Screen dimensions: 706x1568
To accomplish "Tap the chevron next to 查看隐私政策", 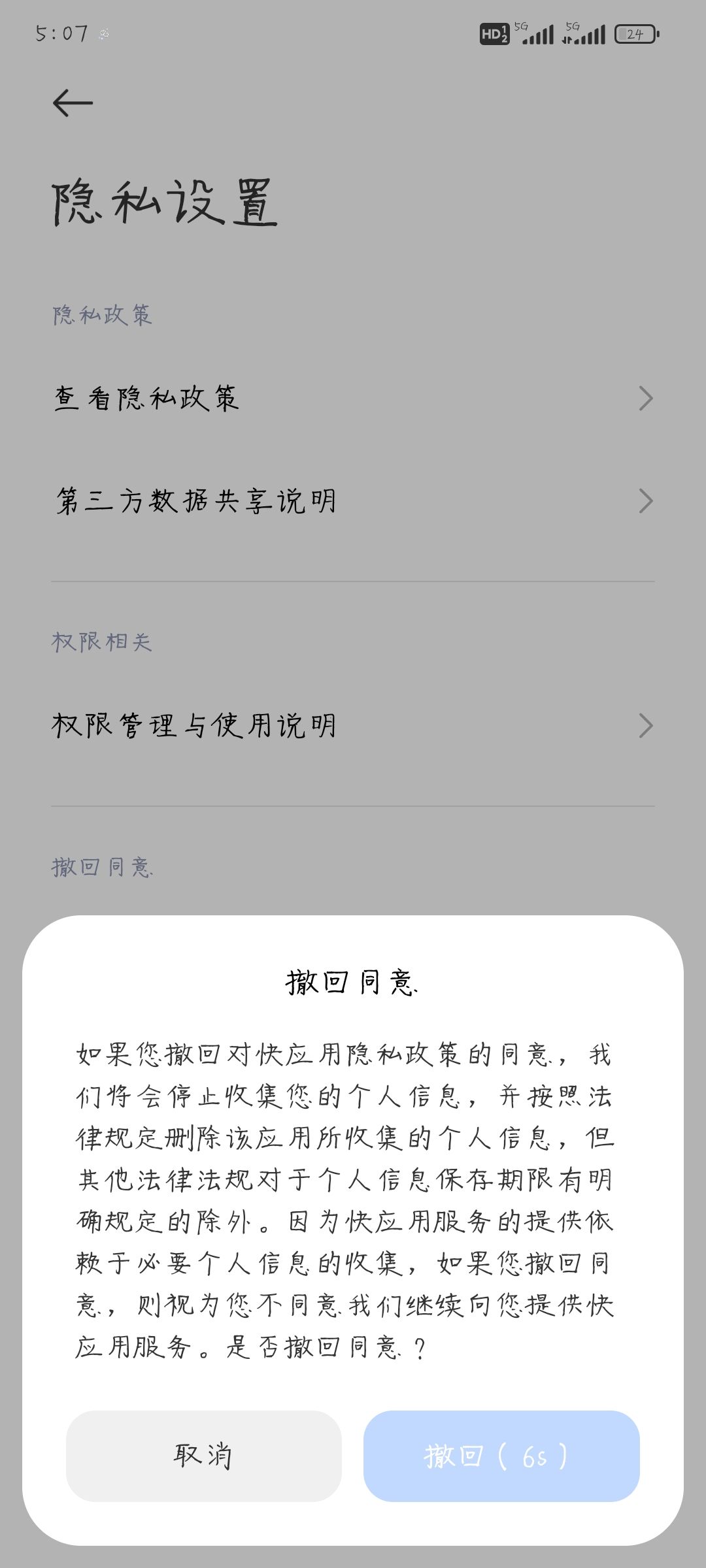I will [x=646, y=397].
